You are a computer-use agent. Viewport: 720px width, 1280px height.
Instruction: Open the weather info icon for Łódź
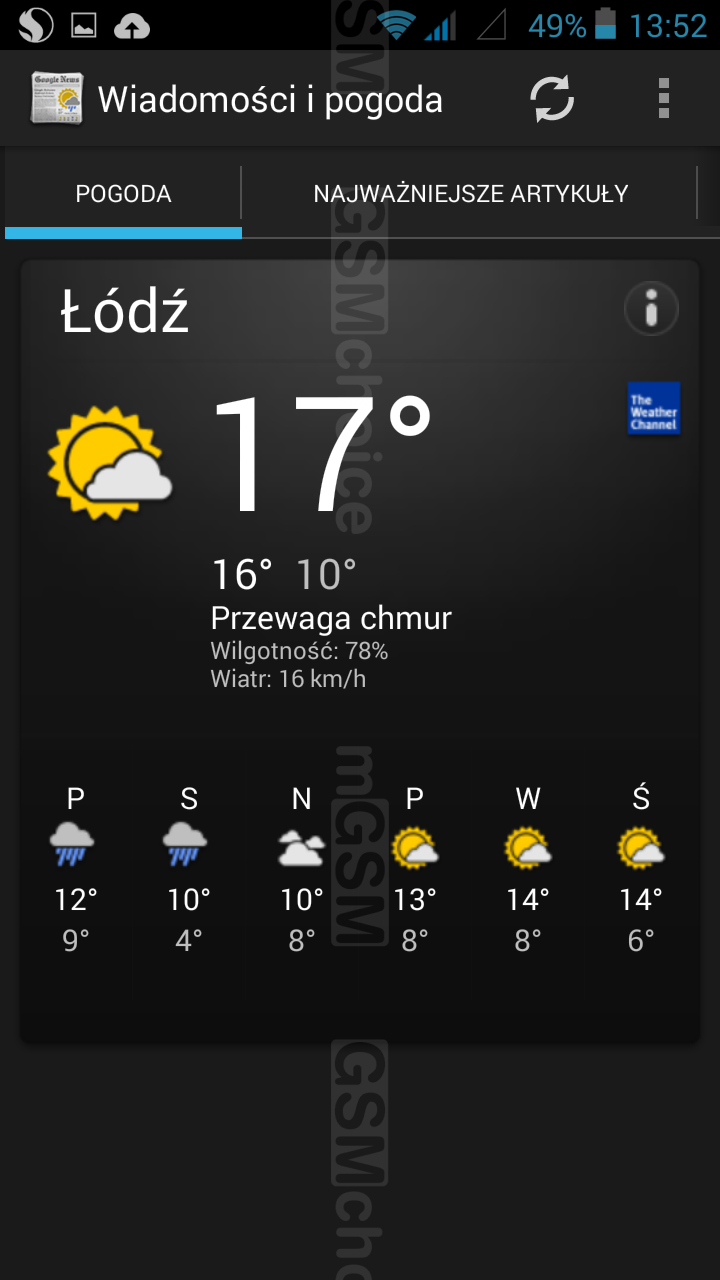[x=651, y=309]
